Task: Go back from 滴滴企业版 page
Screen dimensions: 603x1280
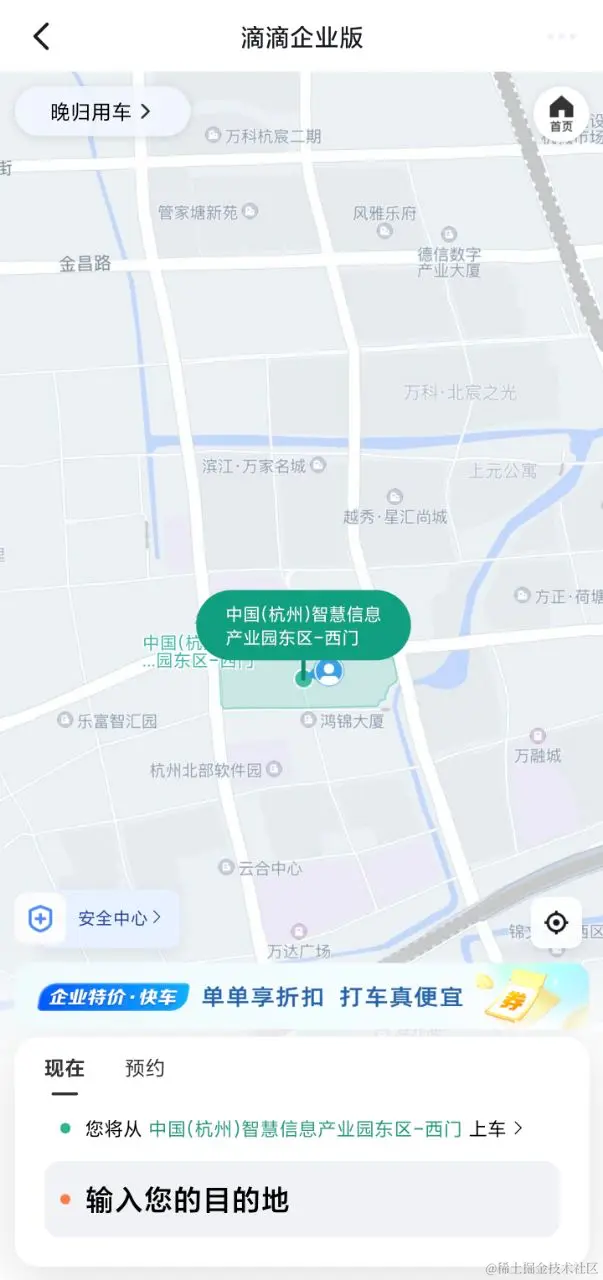Action: coord(41,37)
